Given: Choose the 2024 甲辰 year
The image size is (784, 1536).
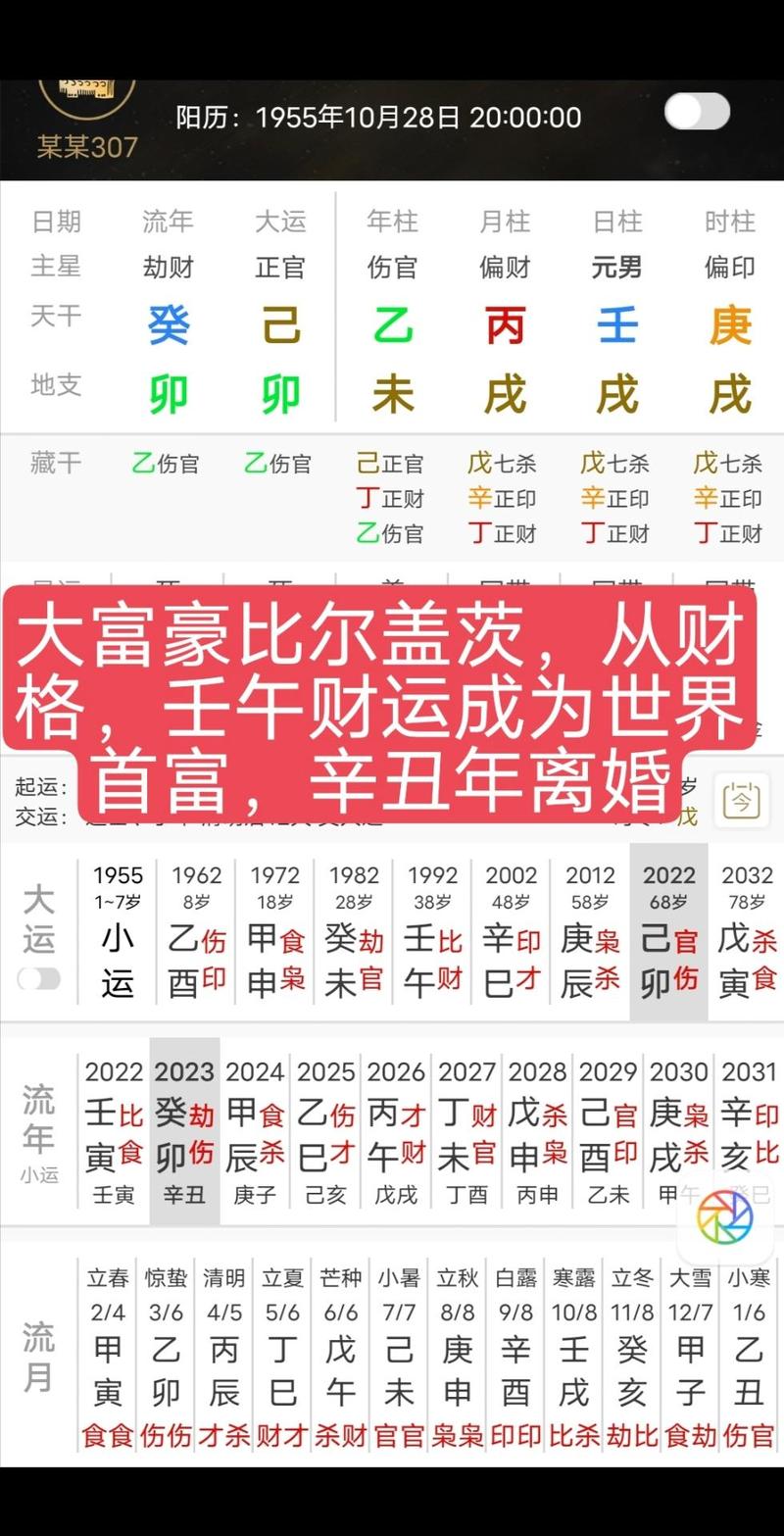Looking at the screenshot, I should tap(255, 1132).
